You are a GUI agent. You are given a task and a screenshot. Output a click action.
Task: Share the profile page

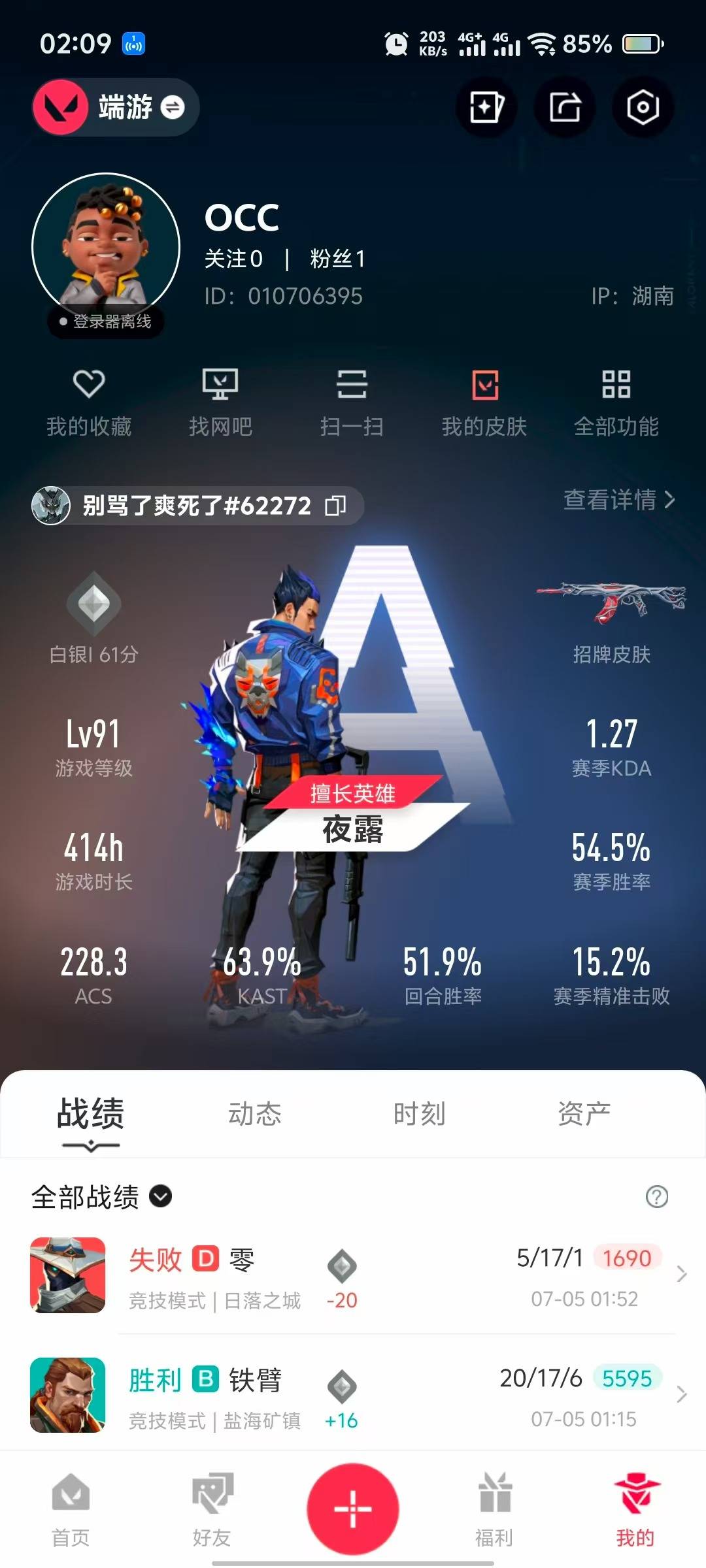point(565,107)
